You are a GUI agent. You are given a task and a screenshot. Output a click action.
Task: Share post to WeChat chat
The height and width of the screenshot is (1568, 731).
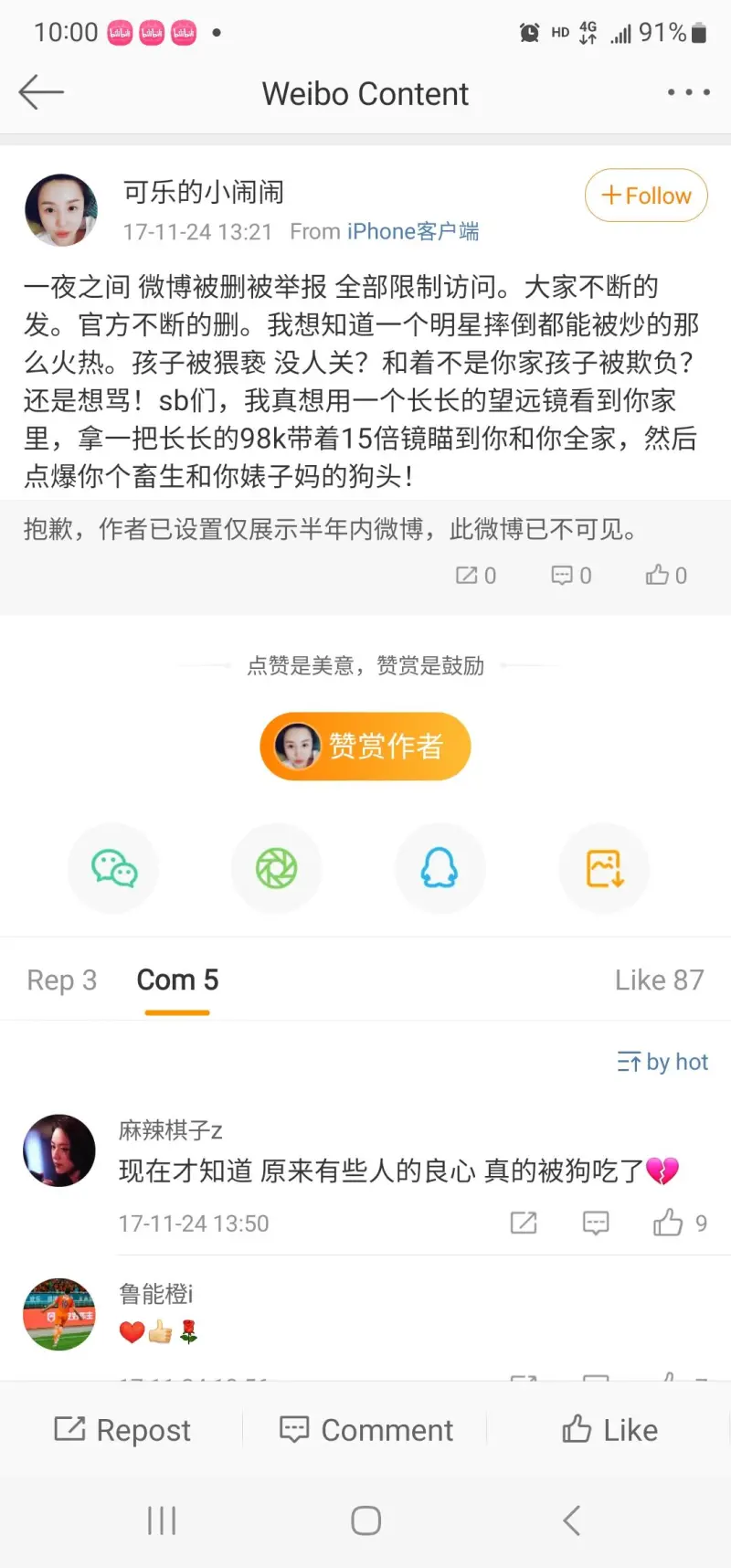(x=114, y=868)
